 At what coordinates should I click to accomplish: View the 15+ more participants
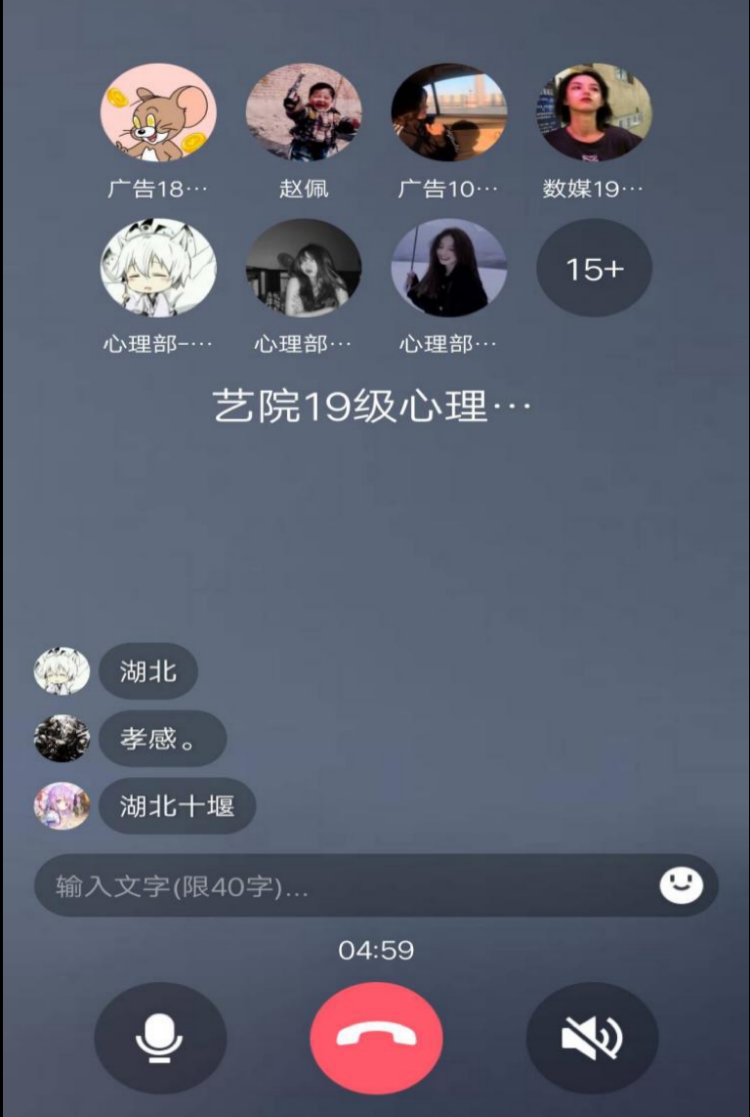(x=594, y=268)
